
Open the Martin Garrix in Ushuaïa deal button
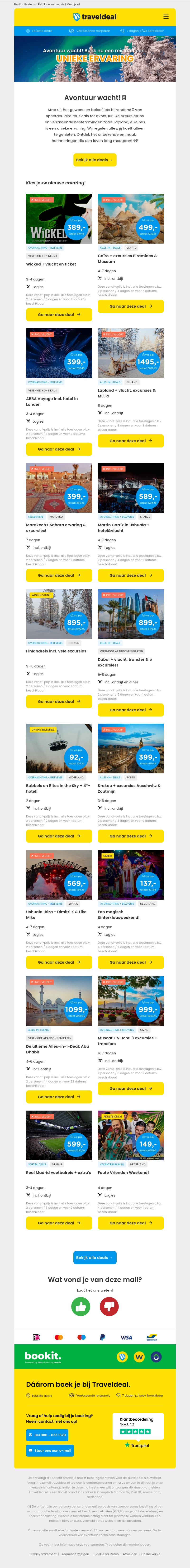[131, 575]
